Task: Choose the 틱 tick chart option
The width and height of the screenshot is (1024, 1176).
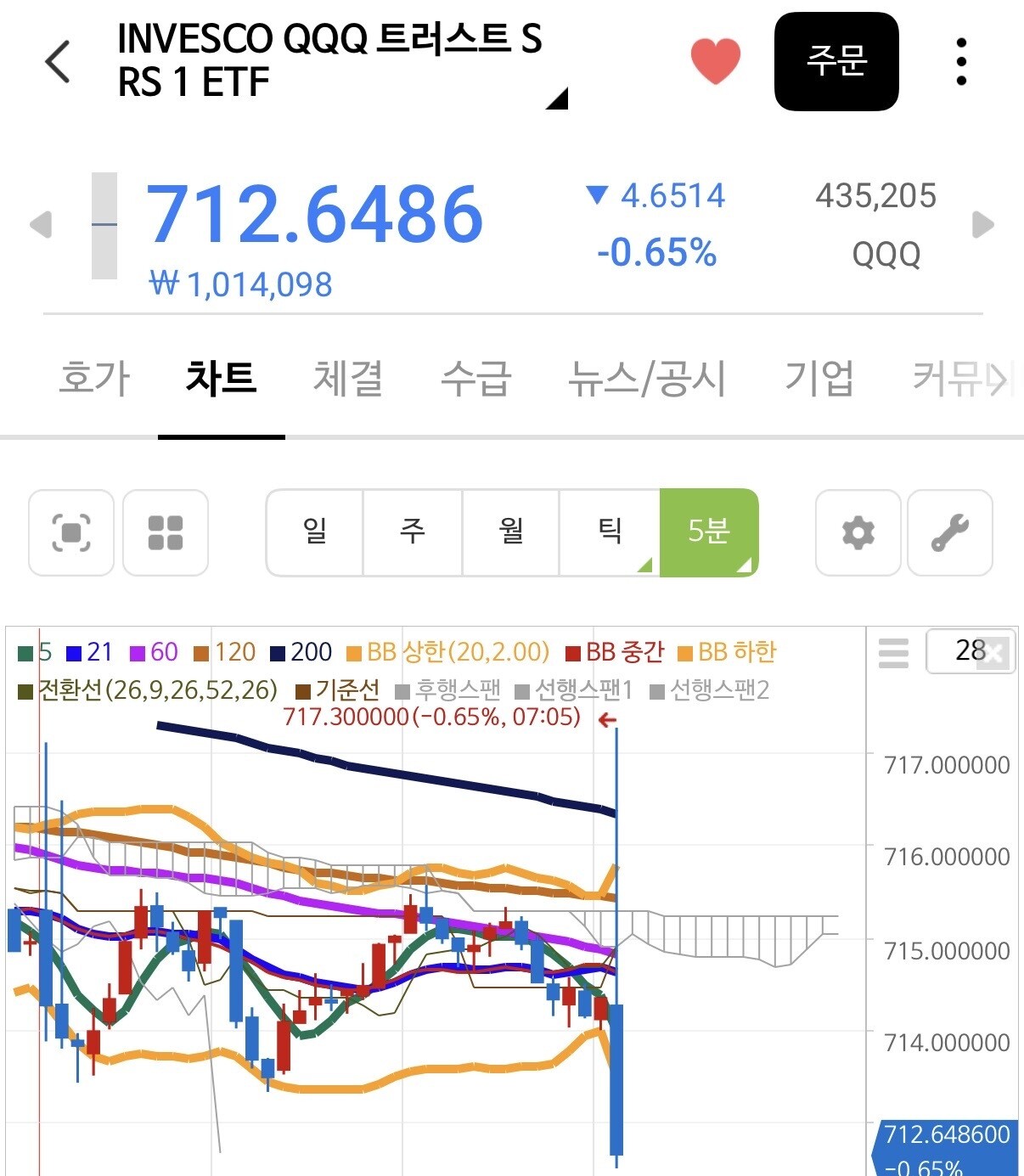Action: [610, 532]
